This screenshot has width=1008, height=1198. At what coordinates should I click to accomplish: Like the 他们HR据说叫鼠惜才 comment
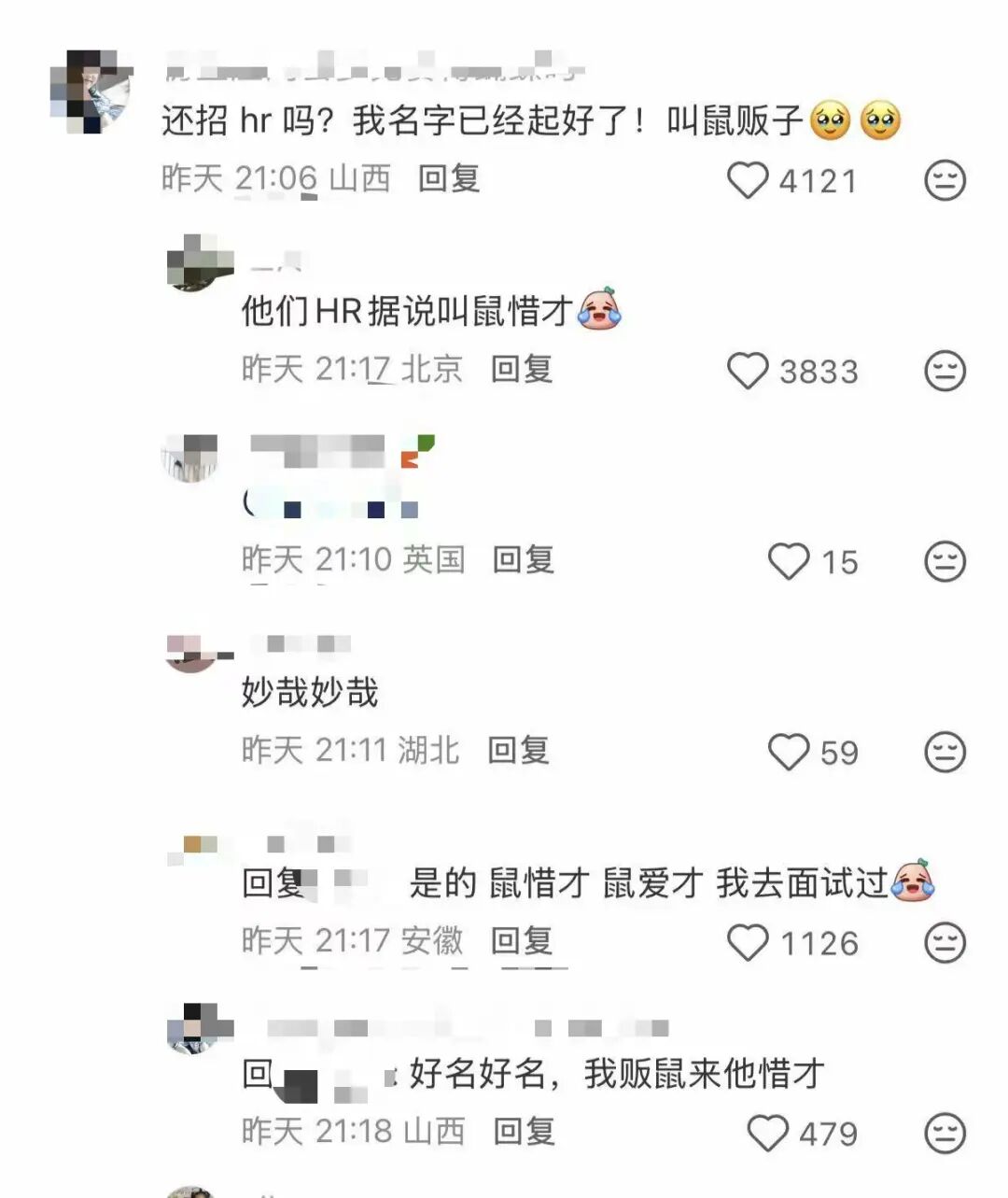tap(748, 371)
